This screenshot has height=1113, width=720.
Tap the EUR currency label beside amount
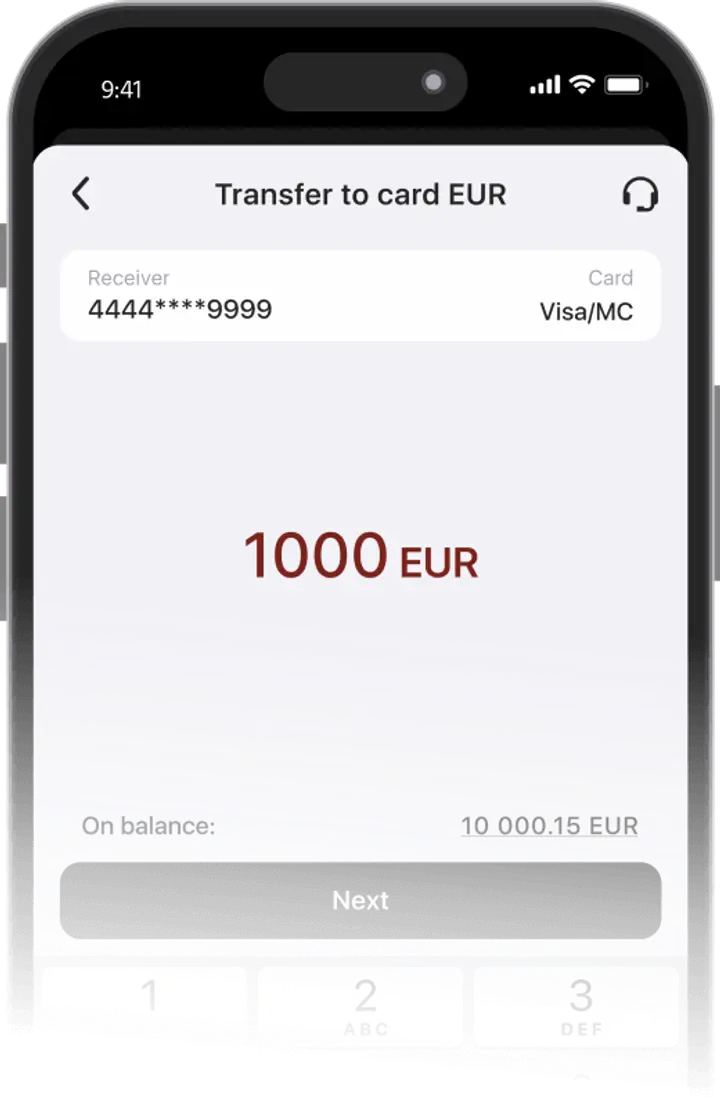coord(441,561)
